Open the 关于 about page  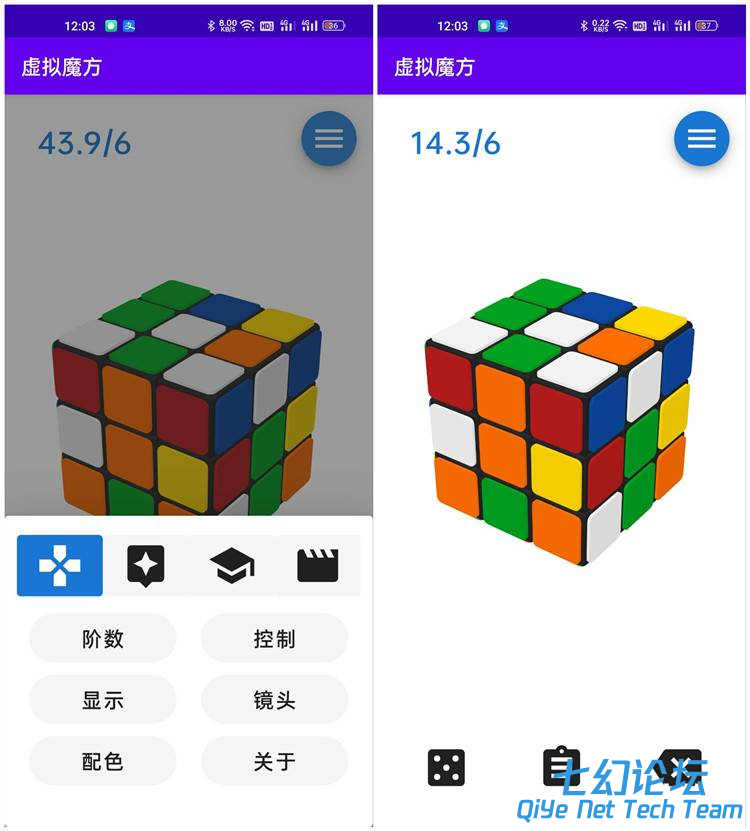pyautogui.click(x=275, y=761)
